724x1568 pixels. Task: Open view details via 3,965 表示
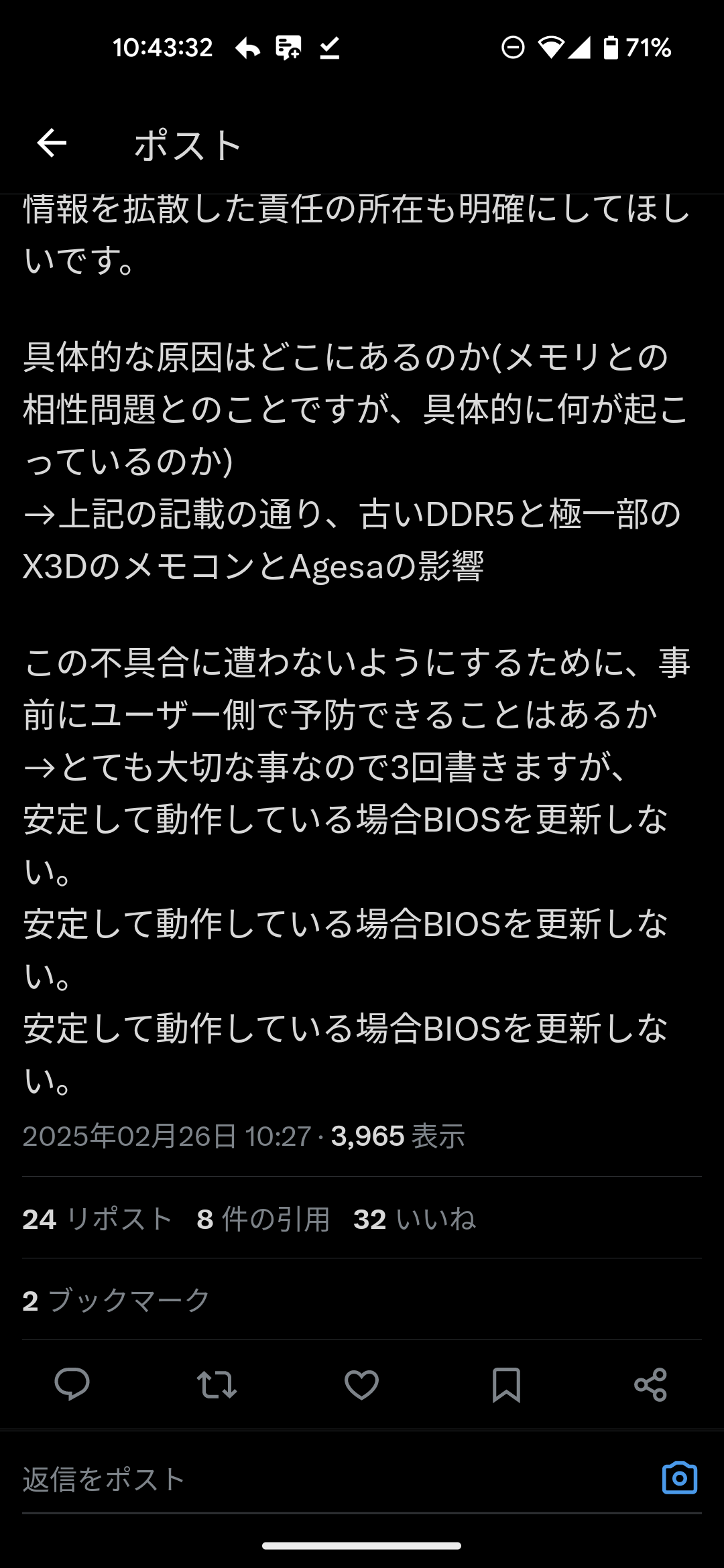398,1136
